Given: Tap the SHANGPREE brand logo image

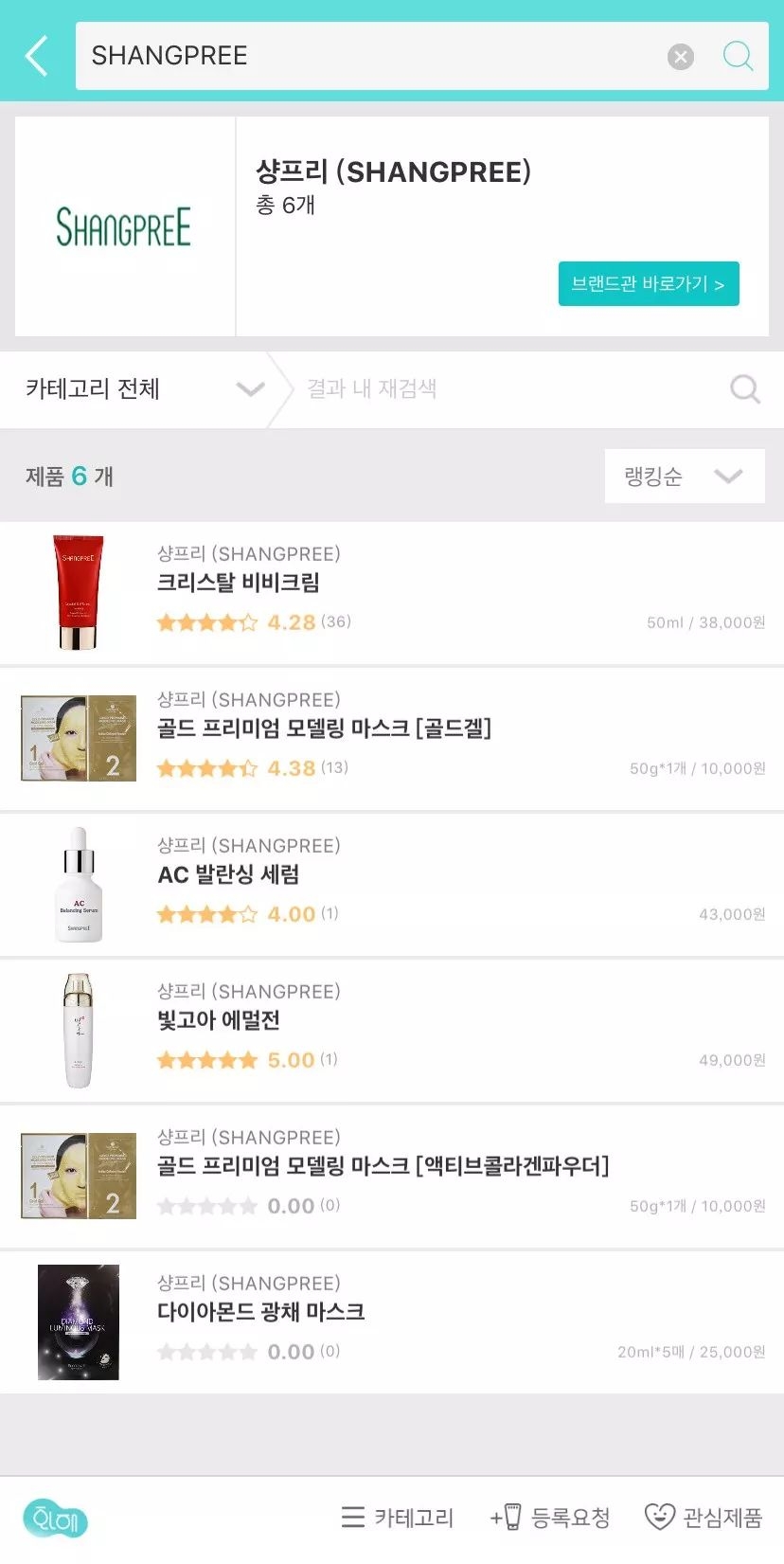Looking at the screenshot, I should (x=124, y=225).
